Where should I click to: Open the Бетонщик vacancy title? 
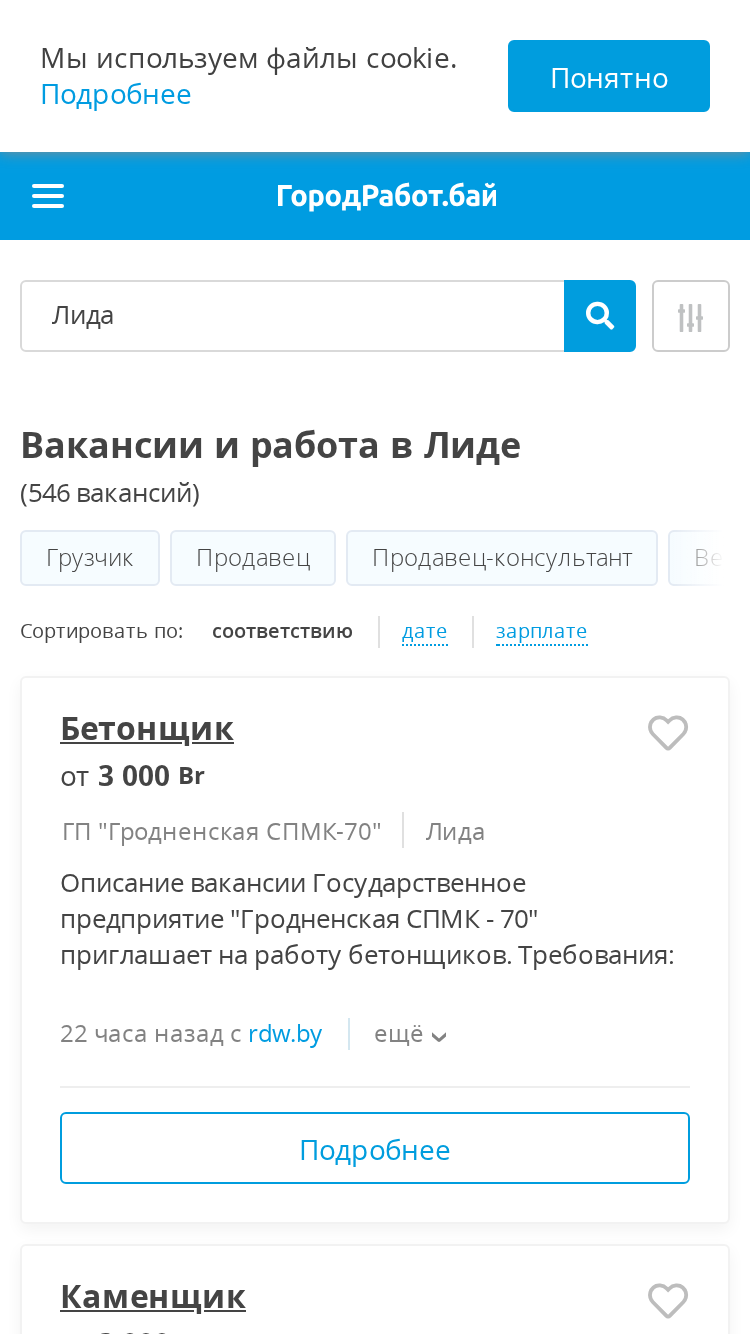147,729
